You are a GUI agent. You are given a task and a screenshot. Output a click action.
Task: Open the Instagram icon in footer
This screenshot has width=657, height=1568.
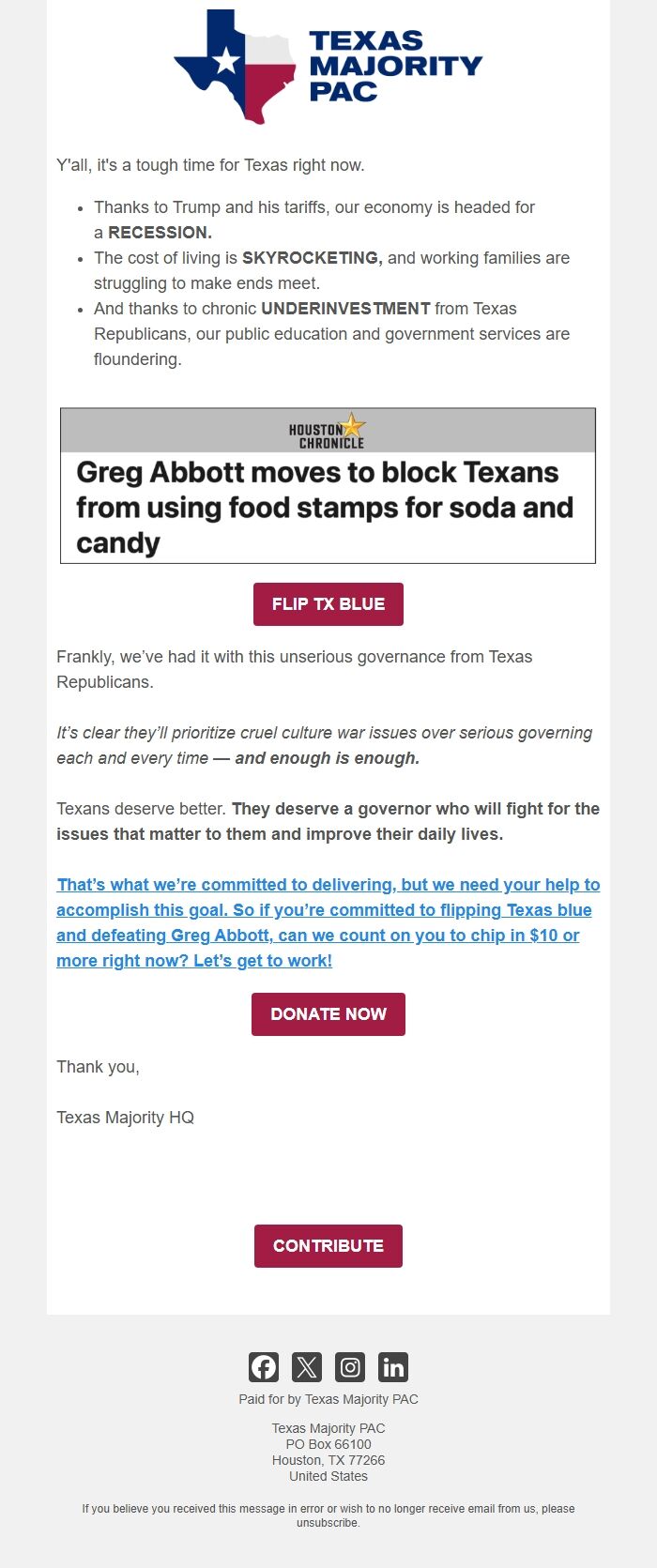350,1367
